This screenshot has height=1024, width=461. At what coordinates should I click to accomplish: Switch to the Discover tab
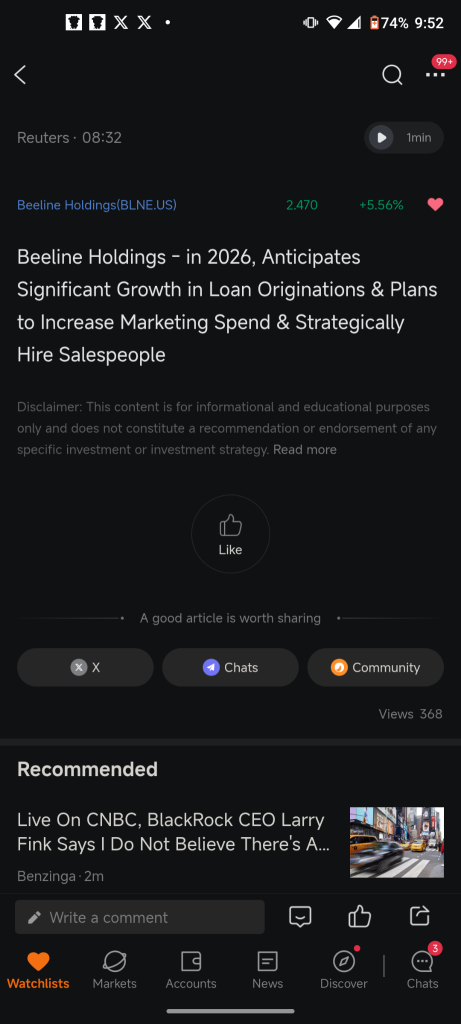tap(343, 970)
